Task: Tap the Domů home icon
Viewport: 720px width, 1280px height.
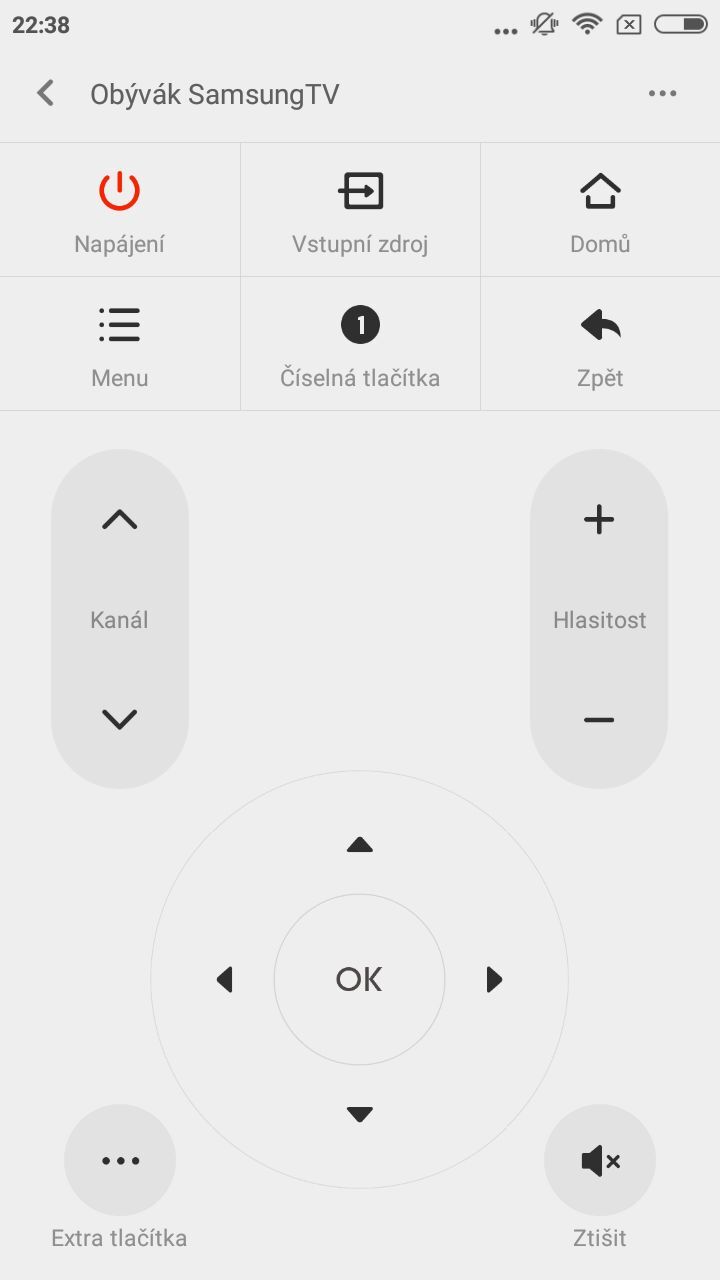Action: (599, 191)
